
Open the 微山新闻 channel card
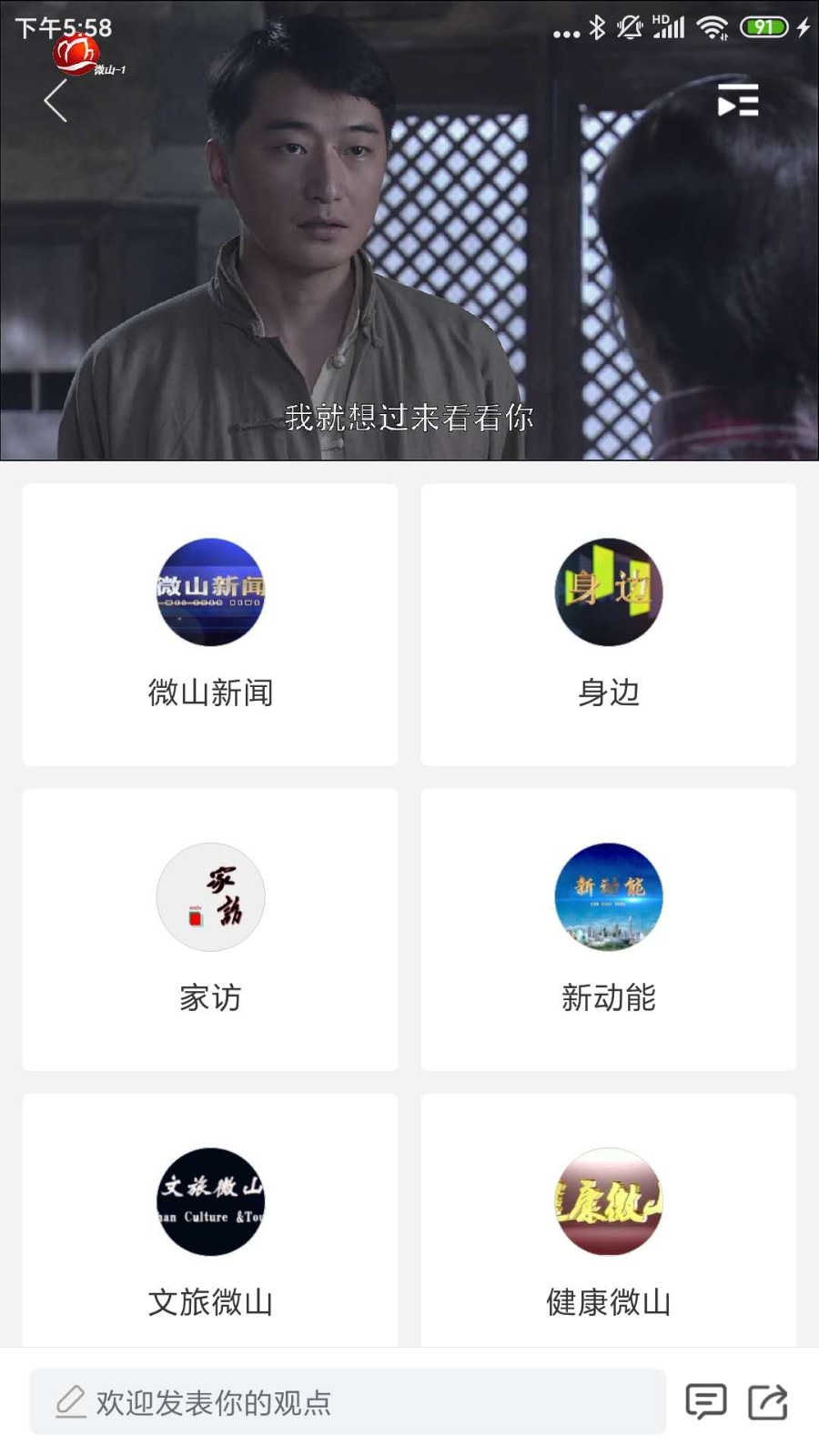point(210,624)
